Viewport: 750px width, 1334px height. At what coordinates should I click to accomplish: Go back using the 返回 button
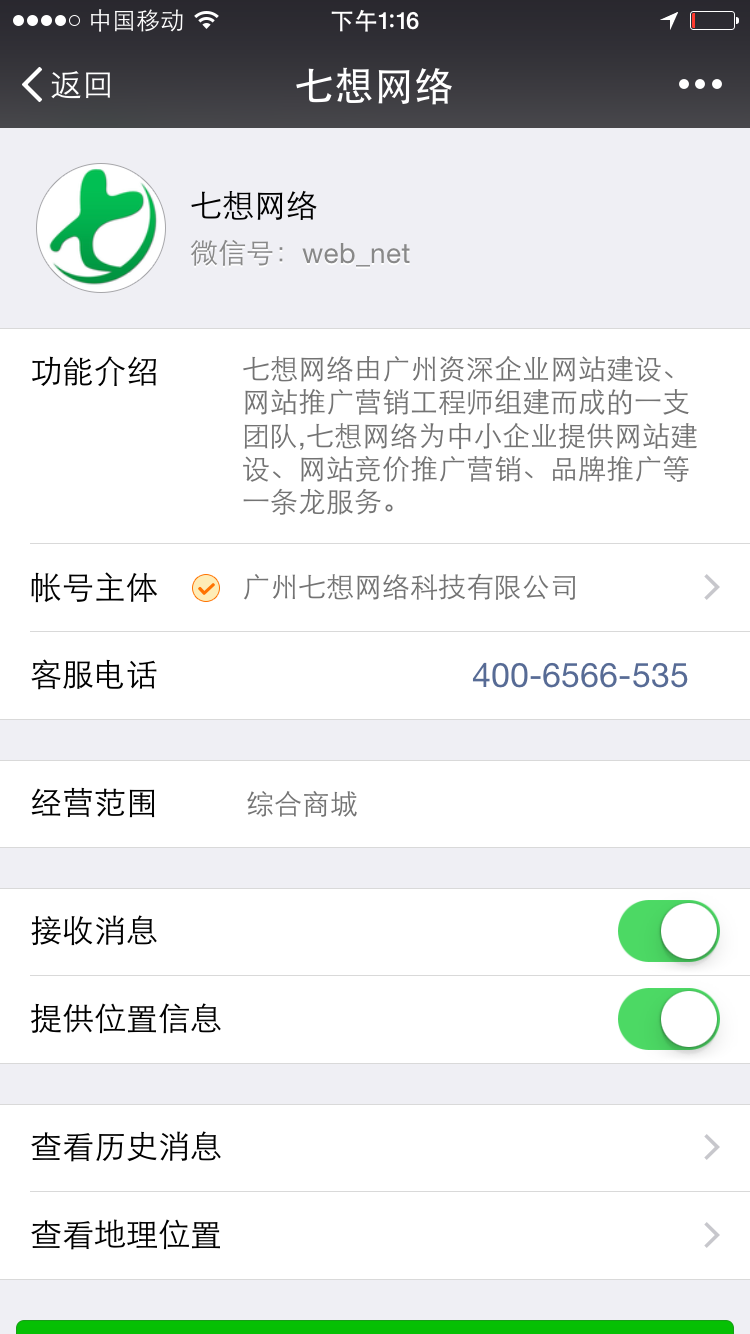pos(67,85)
